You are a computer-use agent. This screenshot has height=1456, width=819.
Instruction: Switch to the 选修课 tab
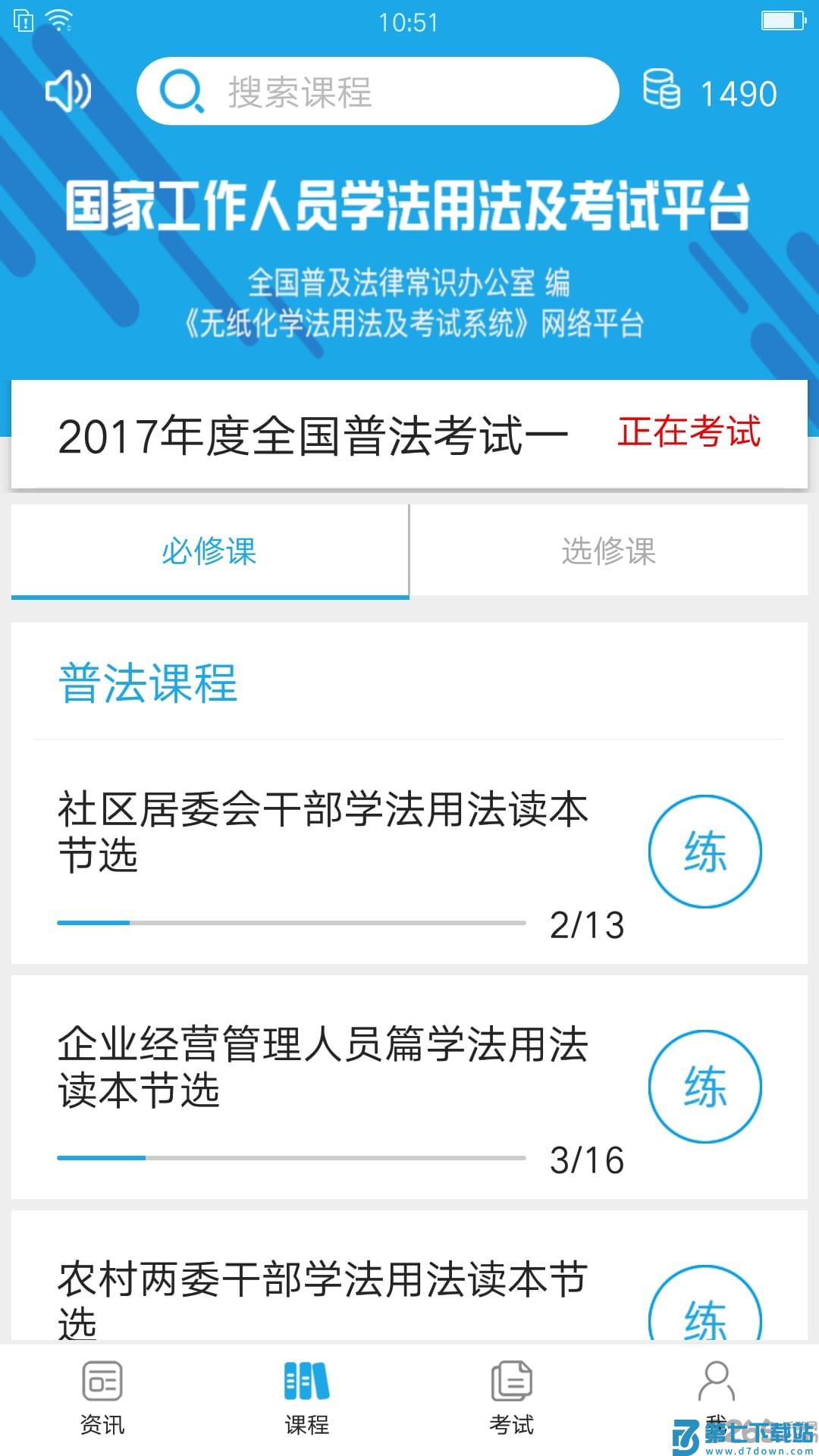pos(613,552)
